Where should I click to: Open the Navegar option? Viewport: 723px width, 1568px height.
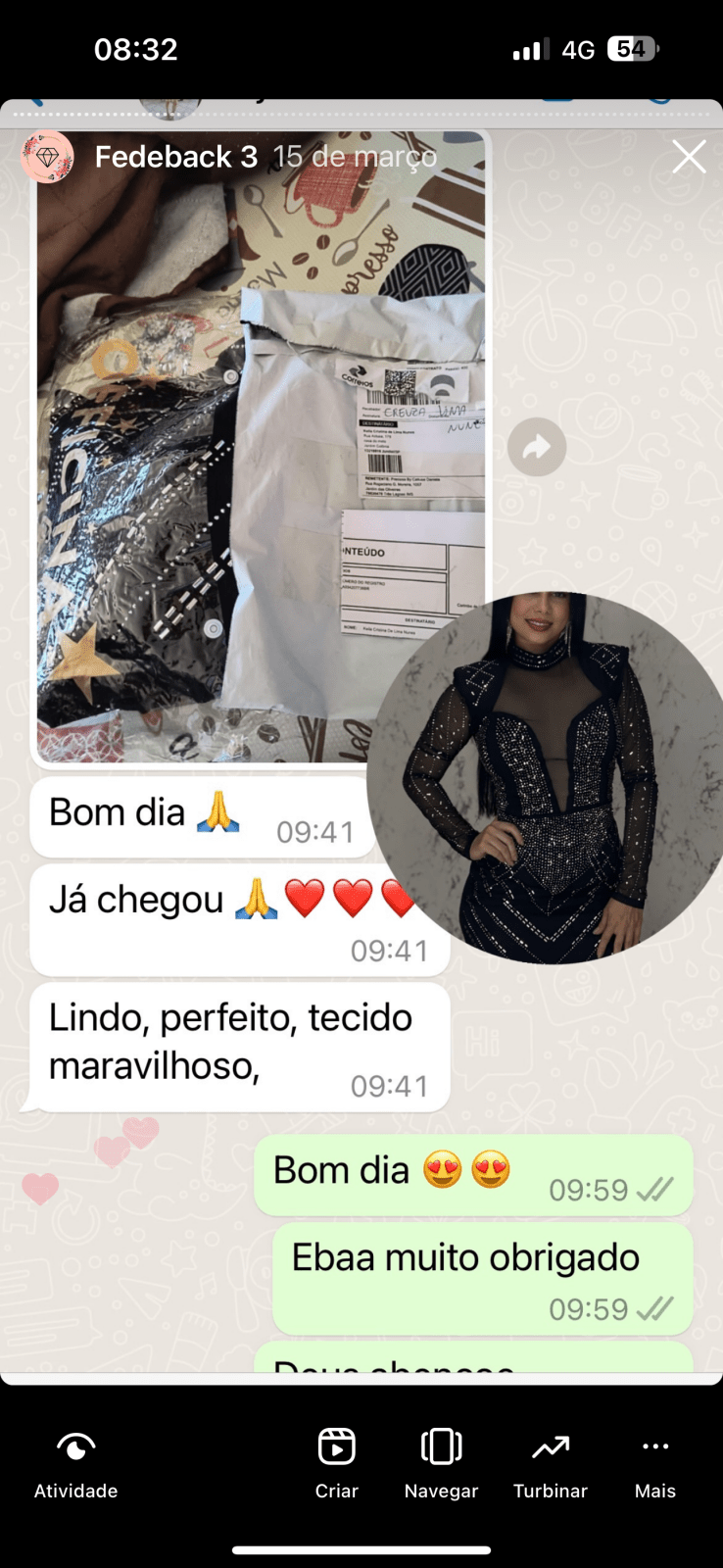(441, 1463)
